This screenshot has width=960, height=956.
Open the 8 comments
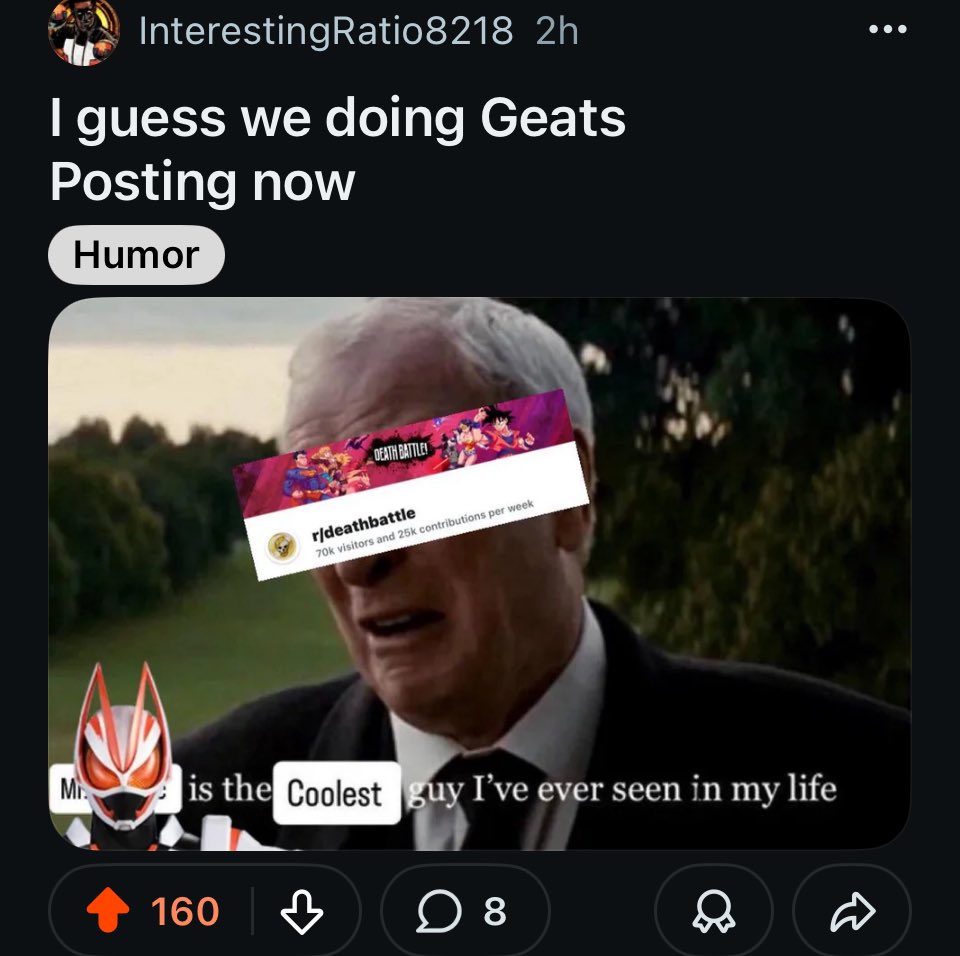pos(465,911)
